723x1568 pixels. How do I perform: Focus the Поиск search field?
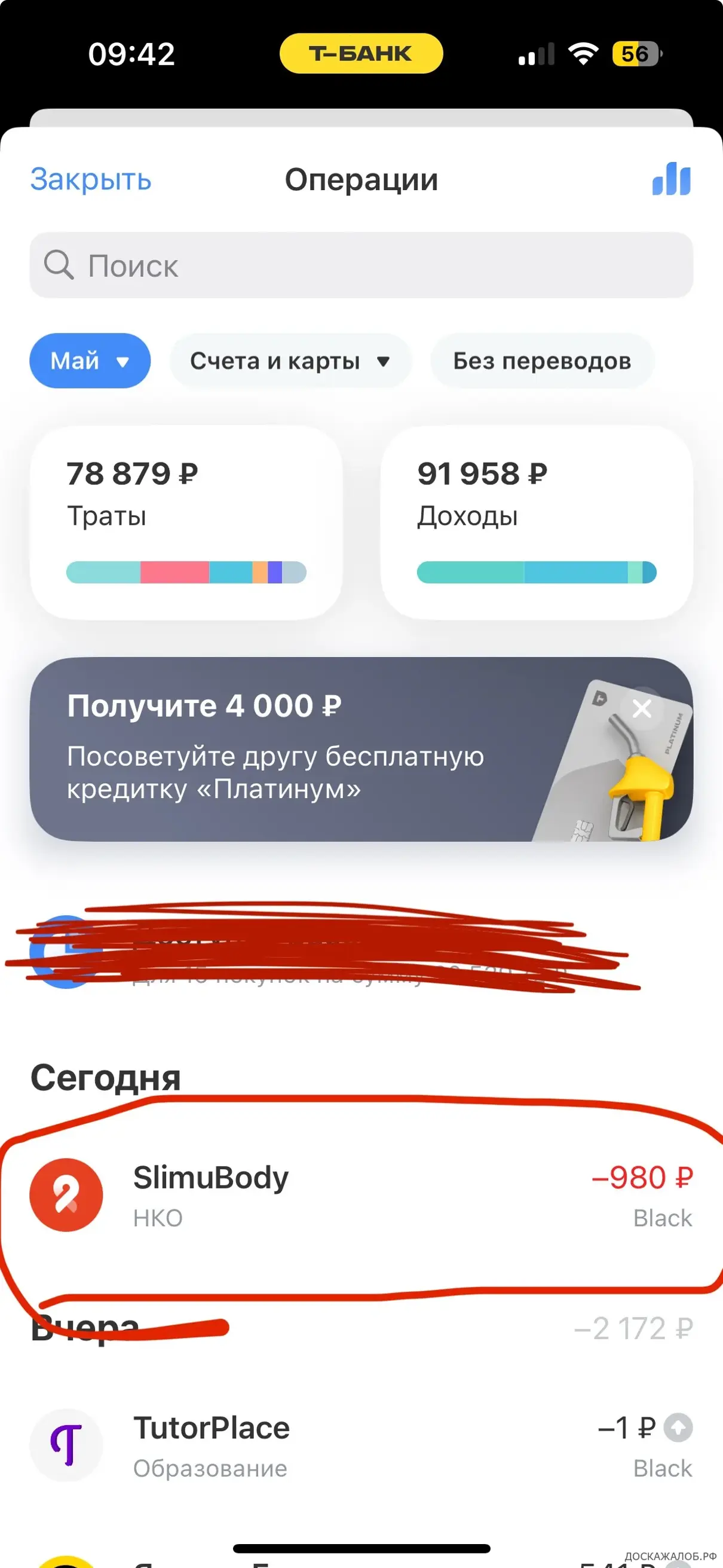[x=362, y=265]
